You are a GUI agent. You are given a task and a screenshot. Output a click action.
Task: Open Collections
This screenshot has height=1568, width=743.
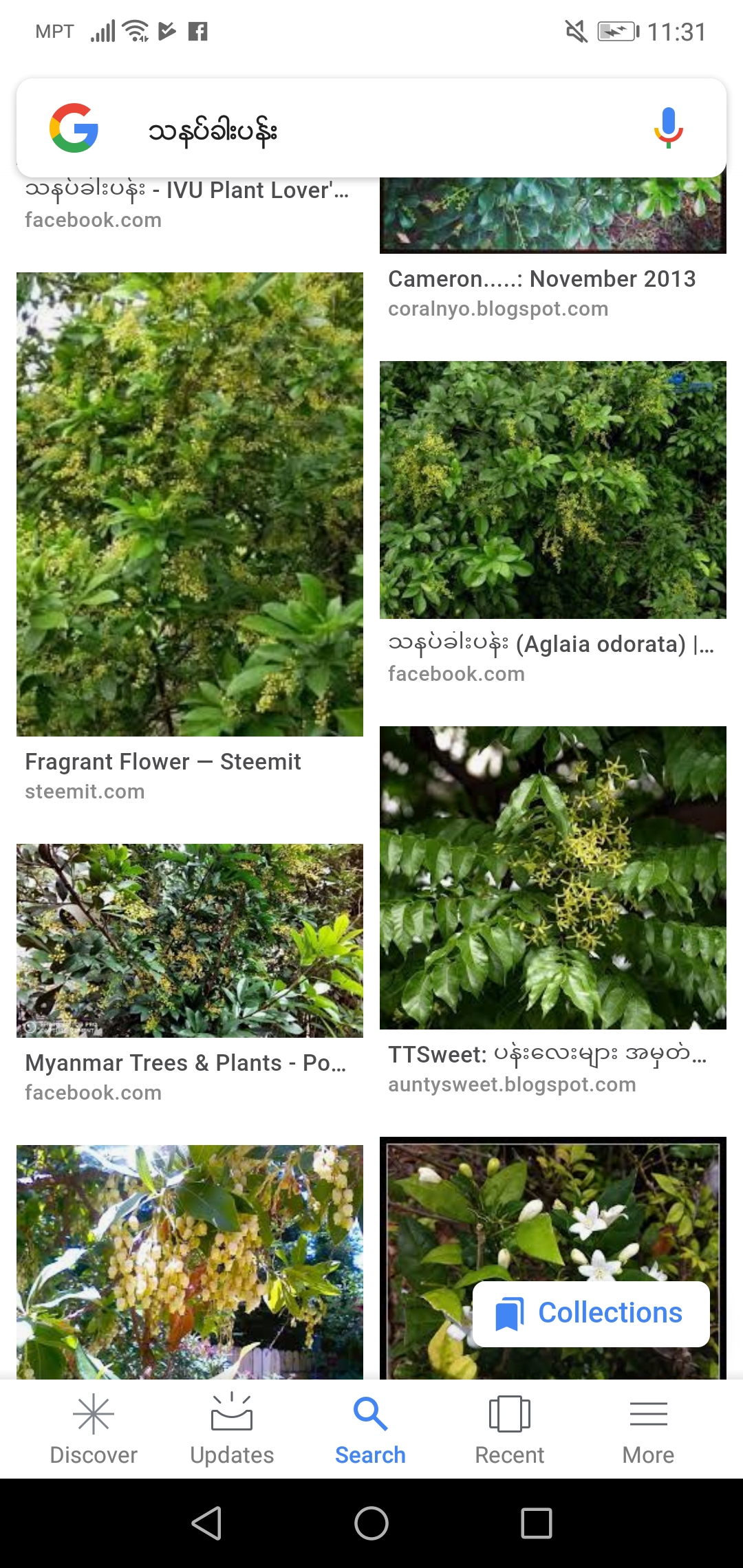click(591, 1314)
